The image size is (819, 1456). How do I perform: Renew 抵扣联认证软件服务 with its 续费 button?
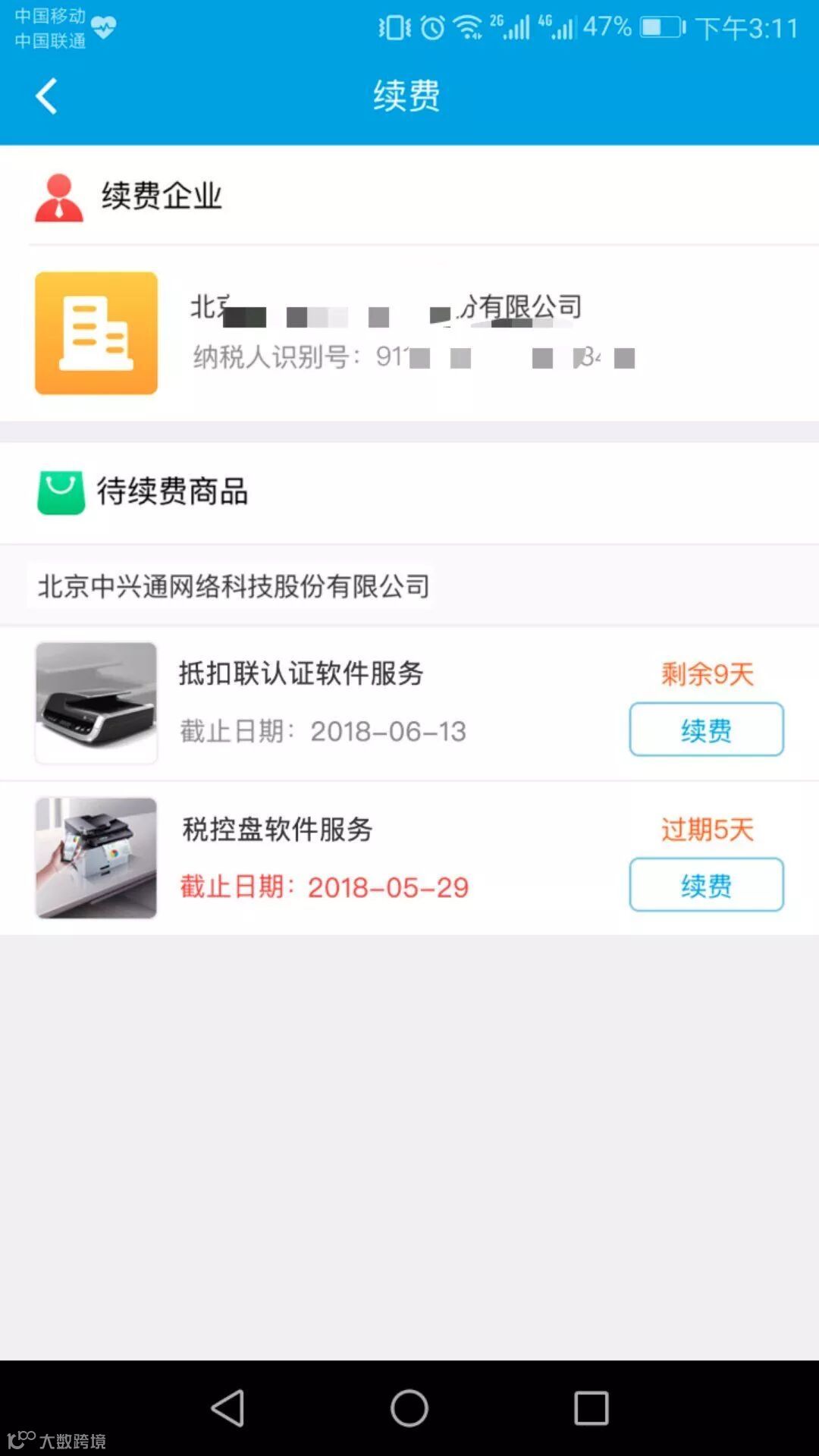(705, 730)
